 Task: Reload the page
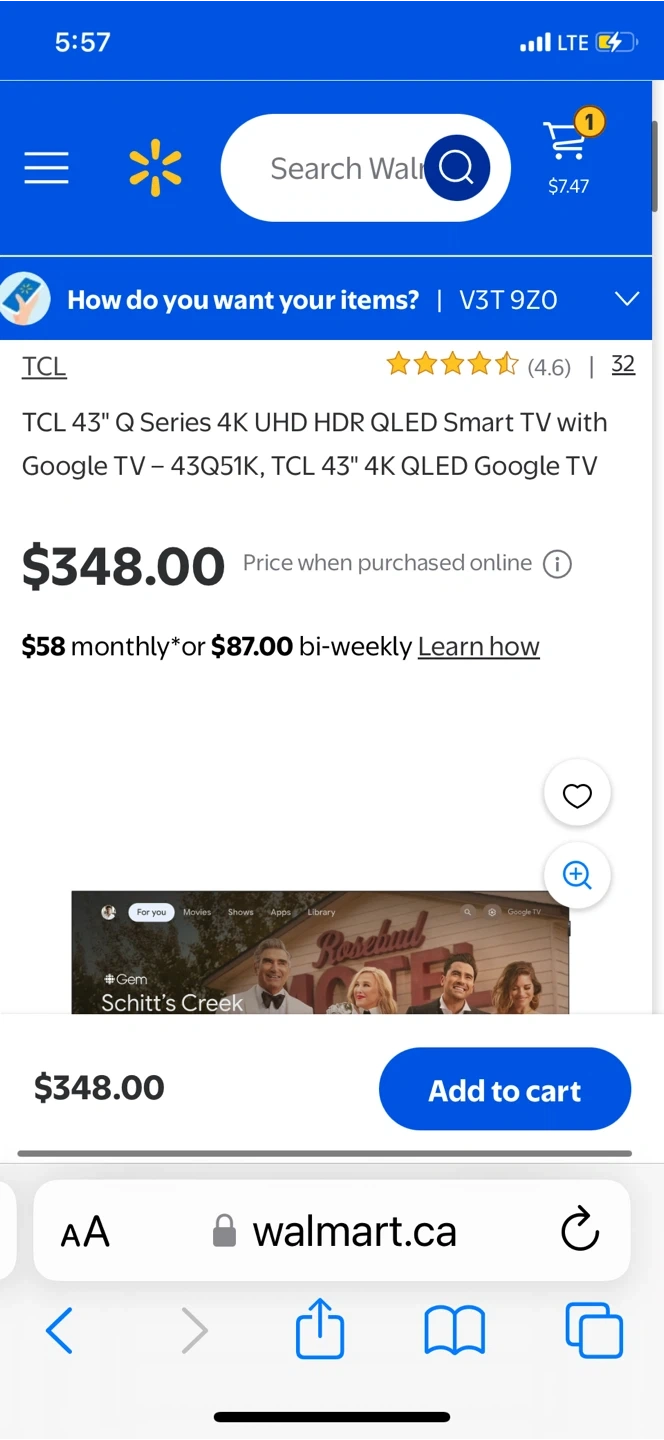(x=580, y=1231)
